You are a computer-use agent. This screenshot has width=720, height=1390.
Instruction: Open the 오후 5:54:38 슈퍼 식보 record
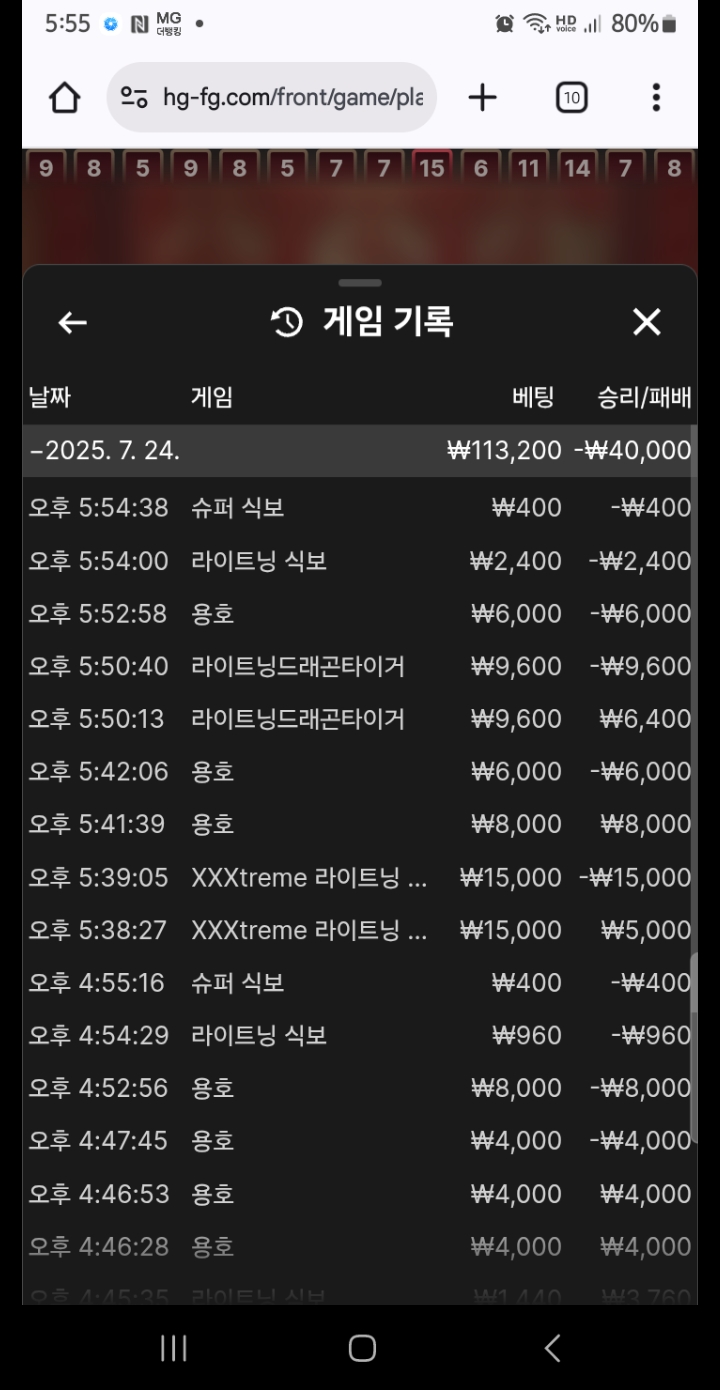(359, 508)
